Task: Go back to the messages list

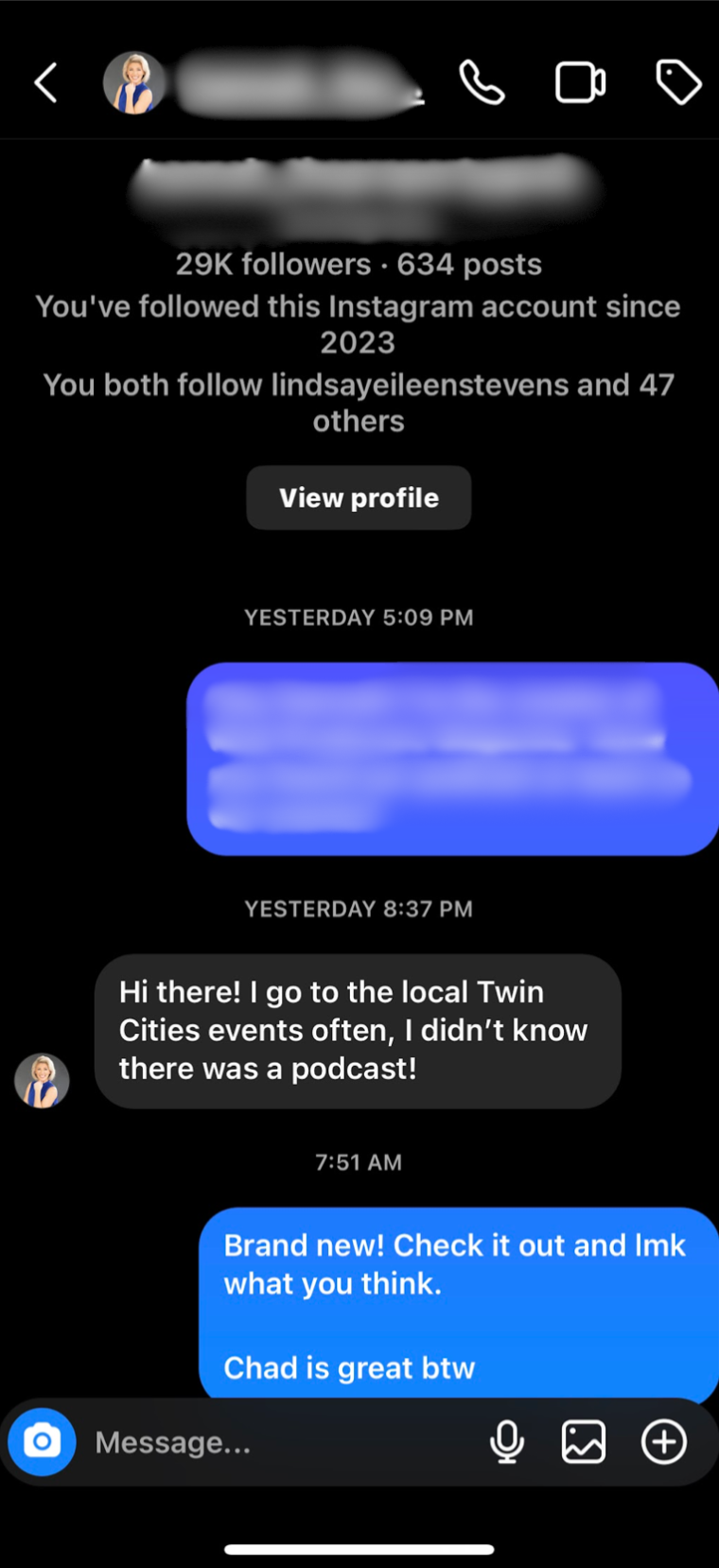Action: tap(46, 83)
